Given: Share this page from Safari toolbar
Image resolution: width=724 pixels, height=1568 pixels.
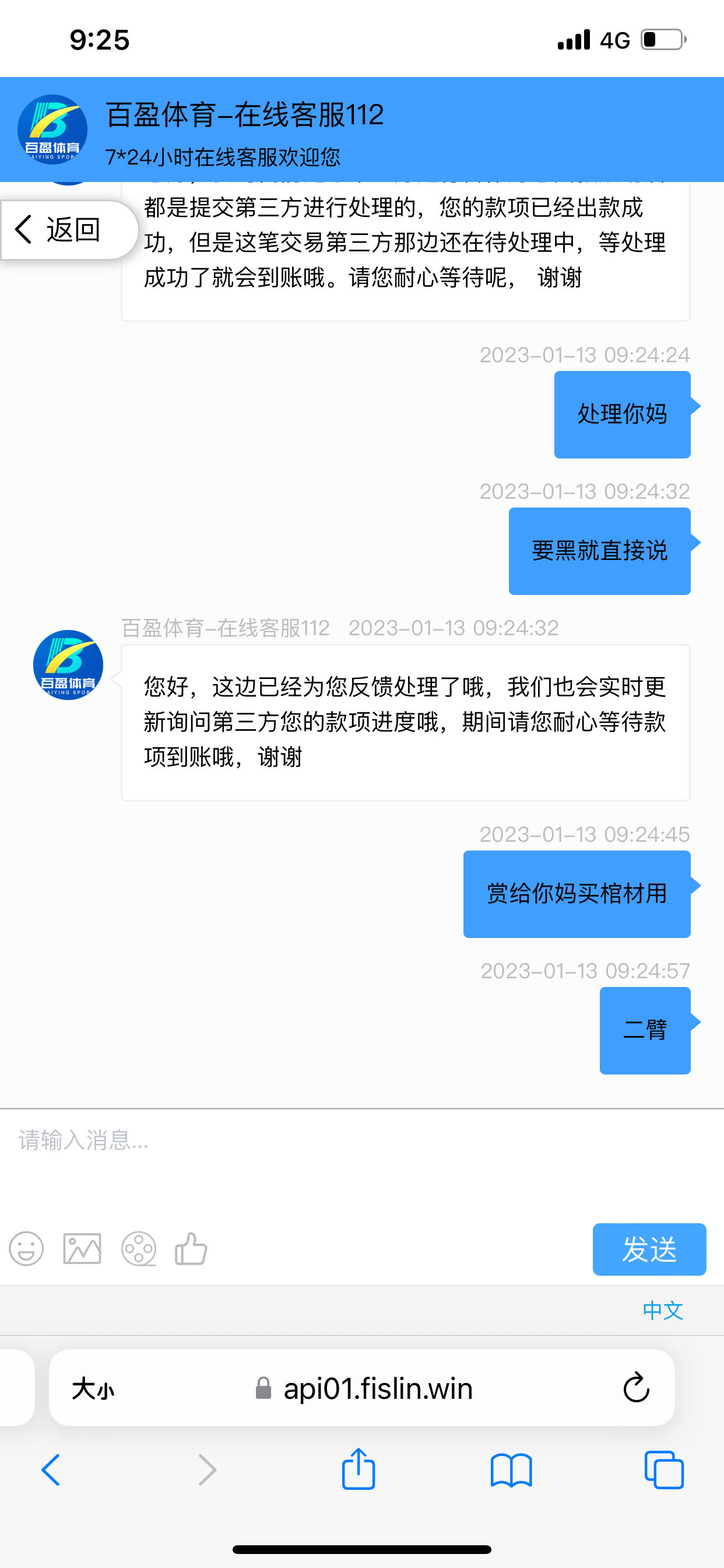Looking at the screenshot, I should [x=359, y=1469].
